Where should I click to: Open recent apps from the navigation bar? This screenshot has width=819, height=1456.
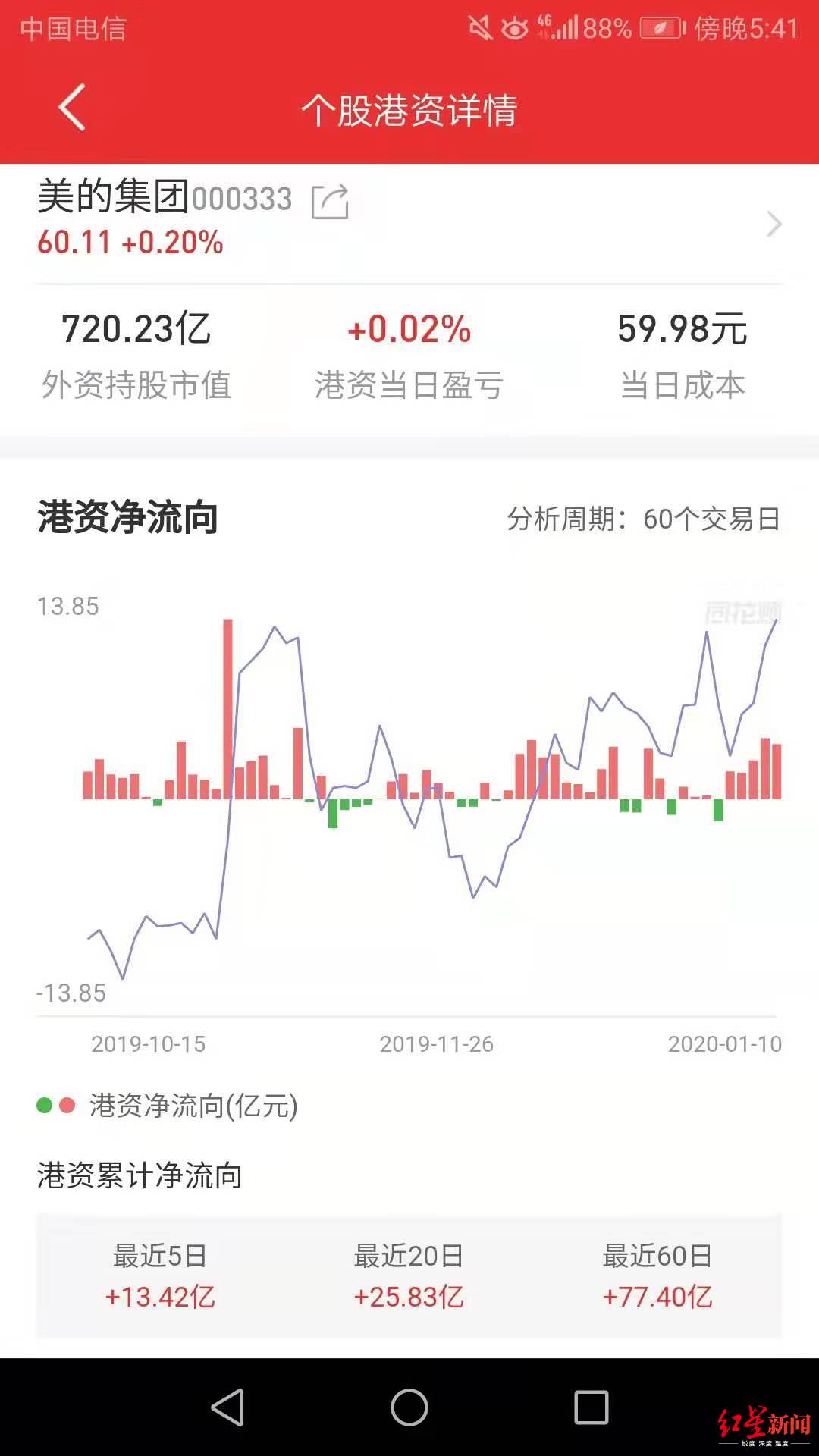[591, 1407]
